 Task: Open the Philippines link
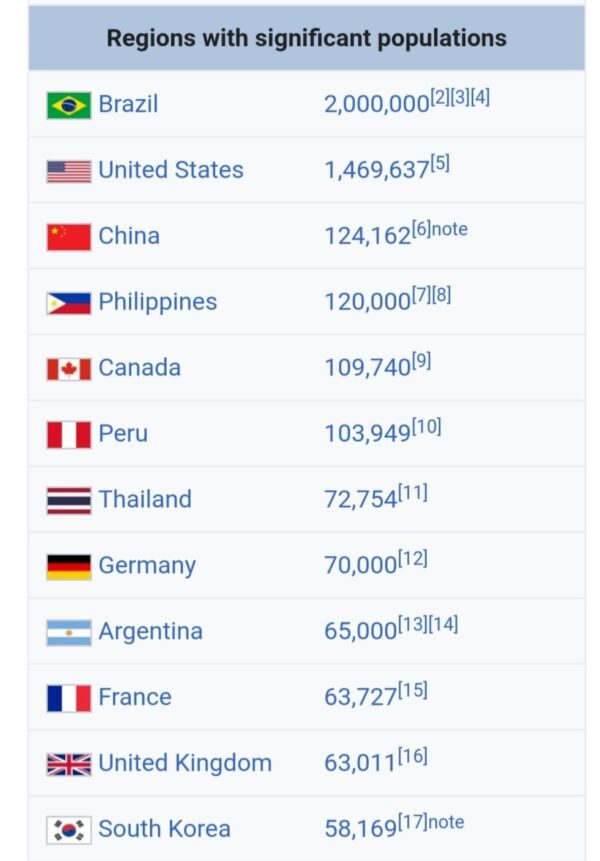pos(157,302)
